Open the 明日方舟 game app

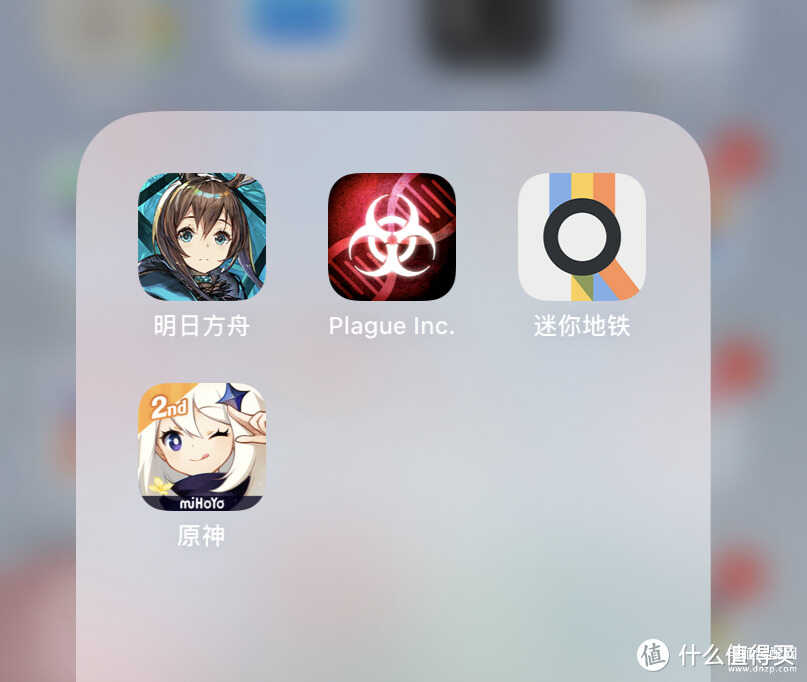[202, 237]
